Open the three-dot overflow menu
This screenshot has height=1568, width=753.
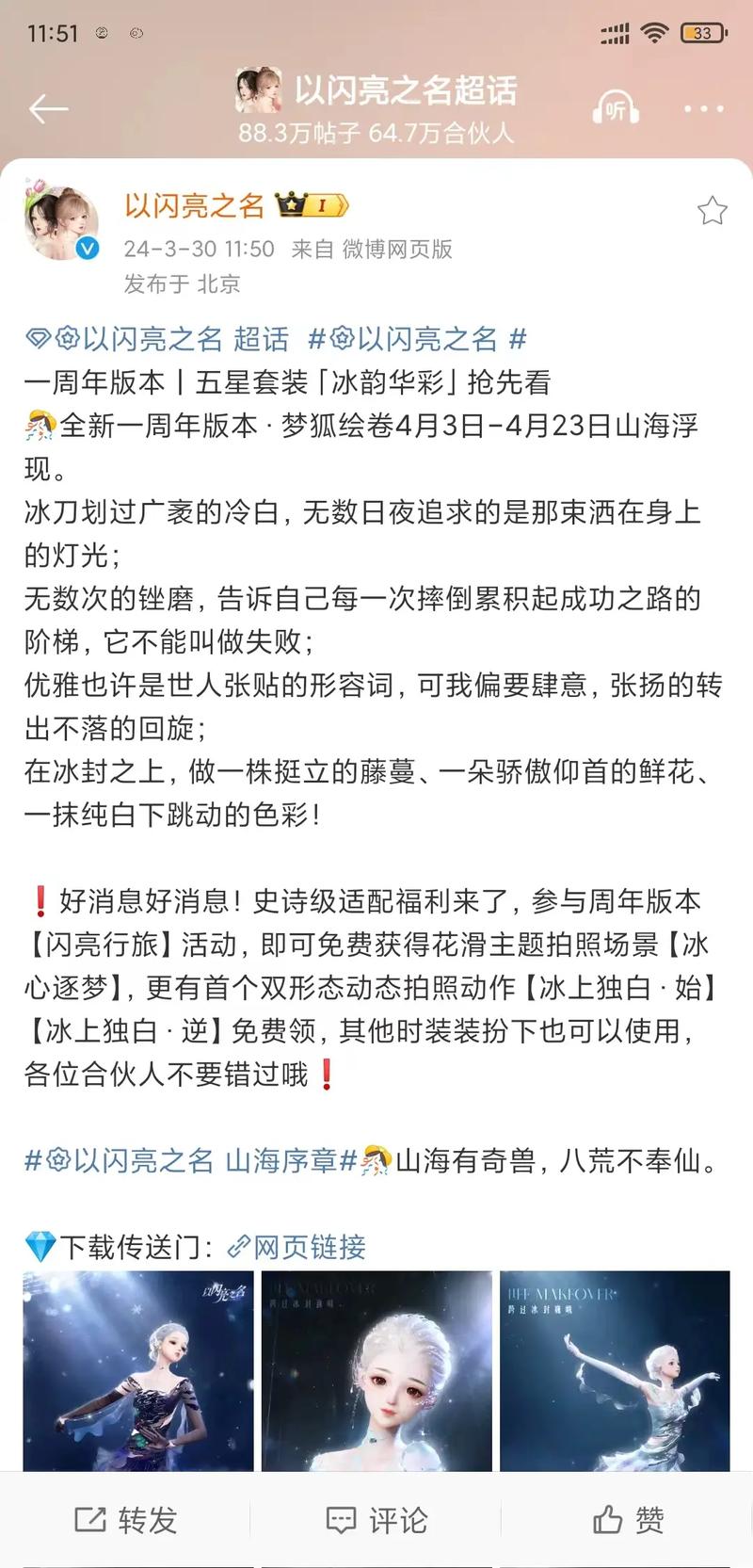tap(704, 109)
